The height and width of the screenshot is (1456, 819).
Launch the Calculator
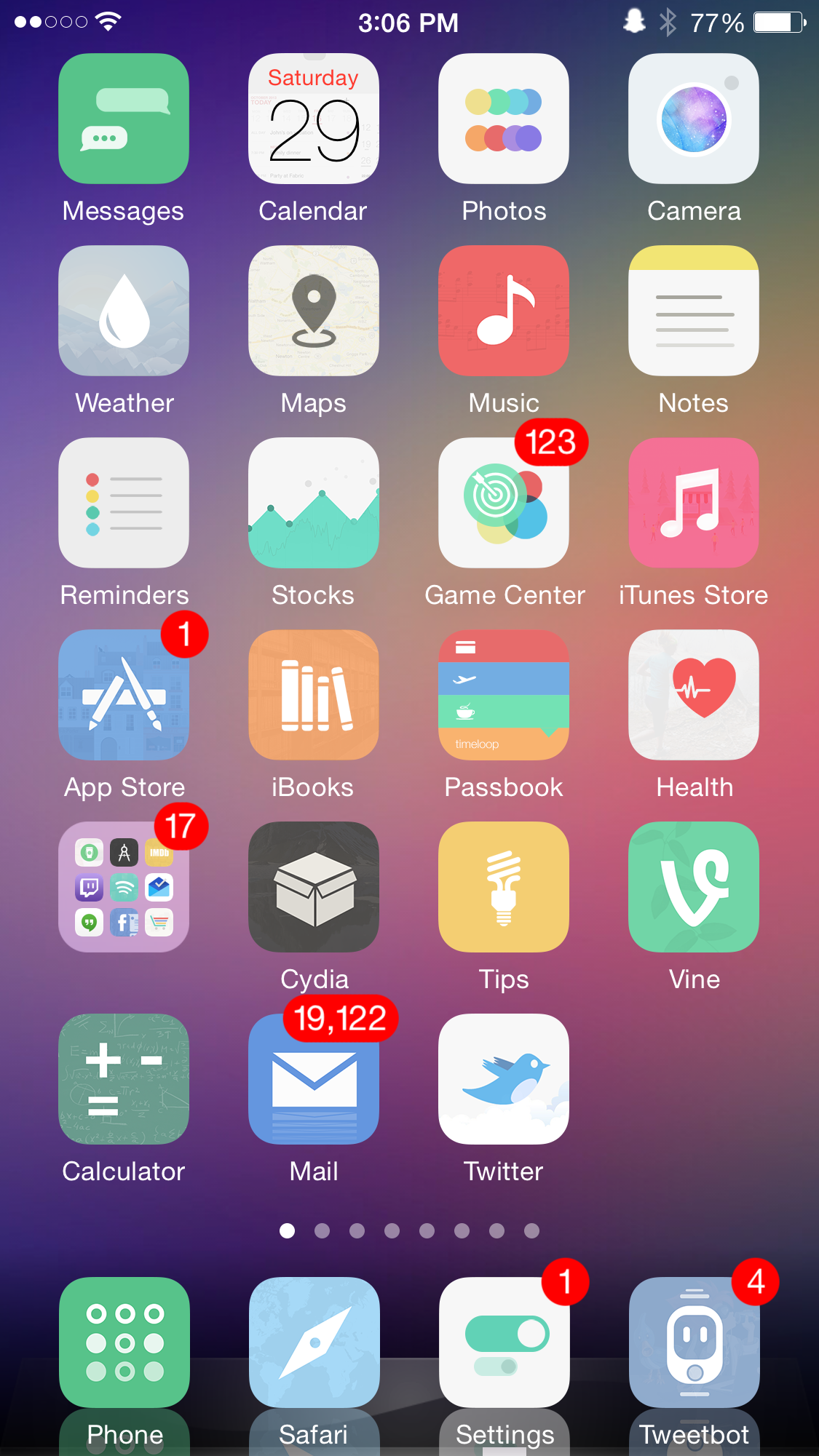124,1079
